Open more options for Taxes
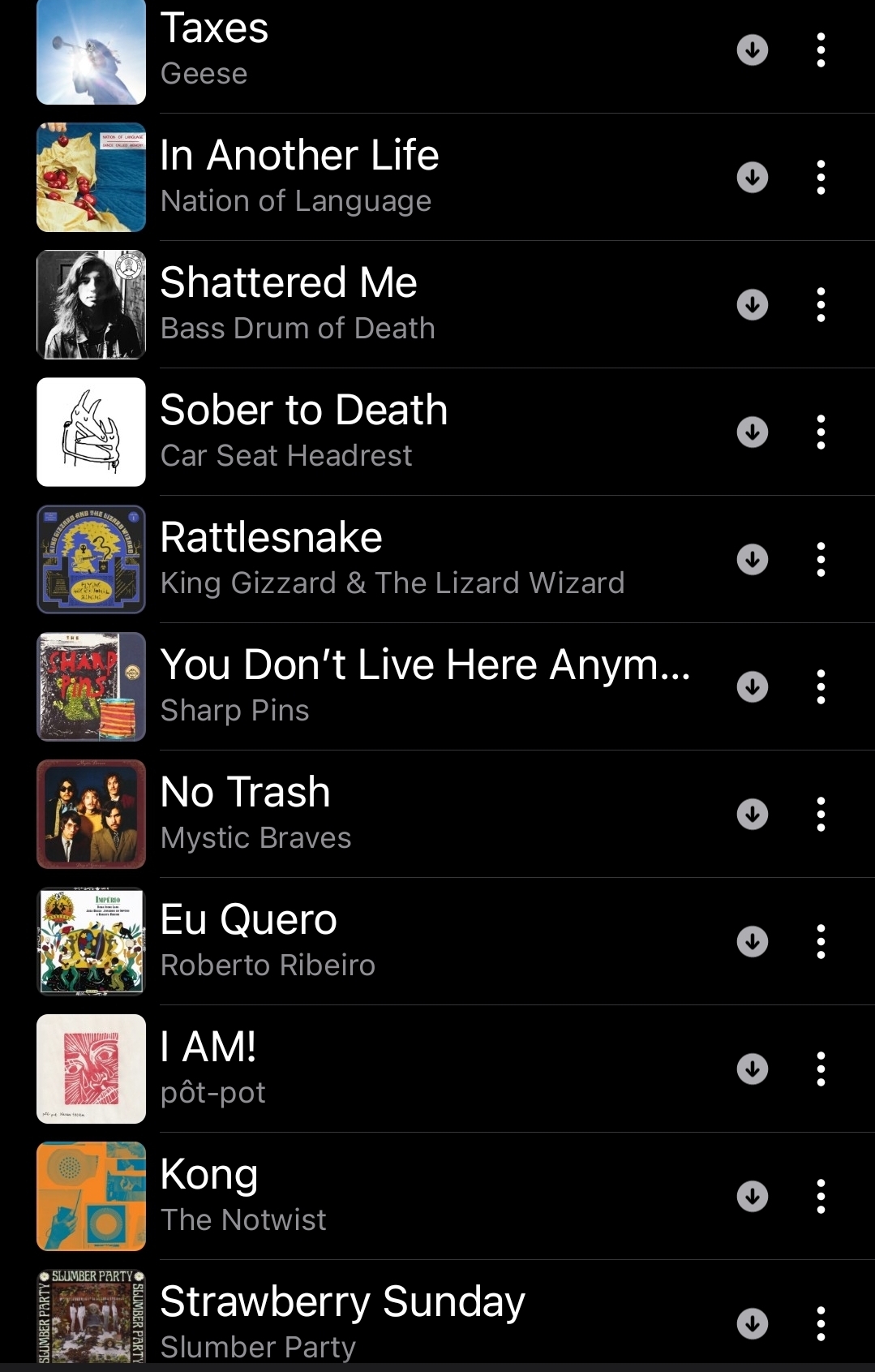Image resolution: width=875 pixels, height=1372 pixels. (x=821, y=50)
